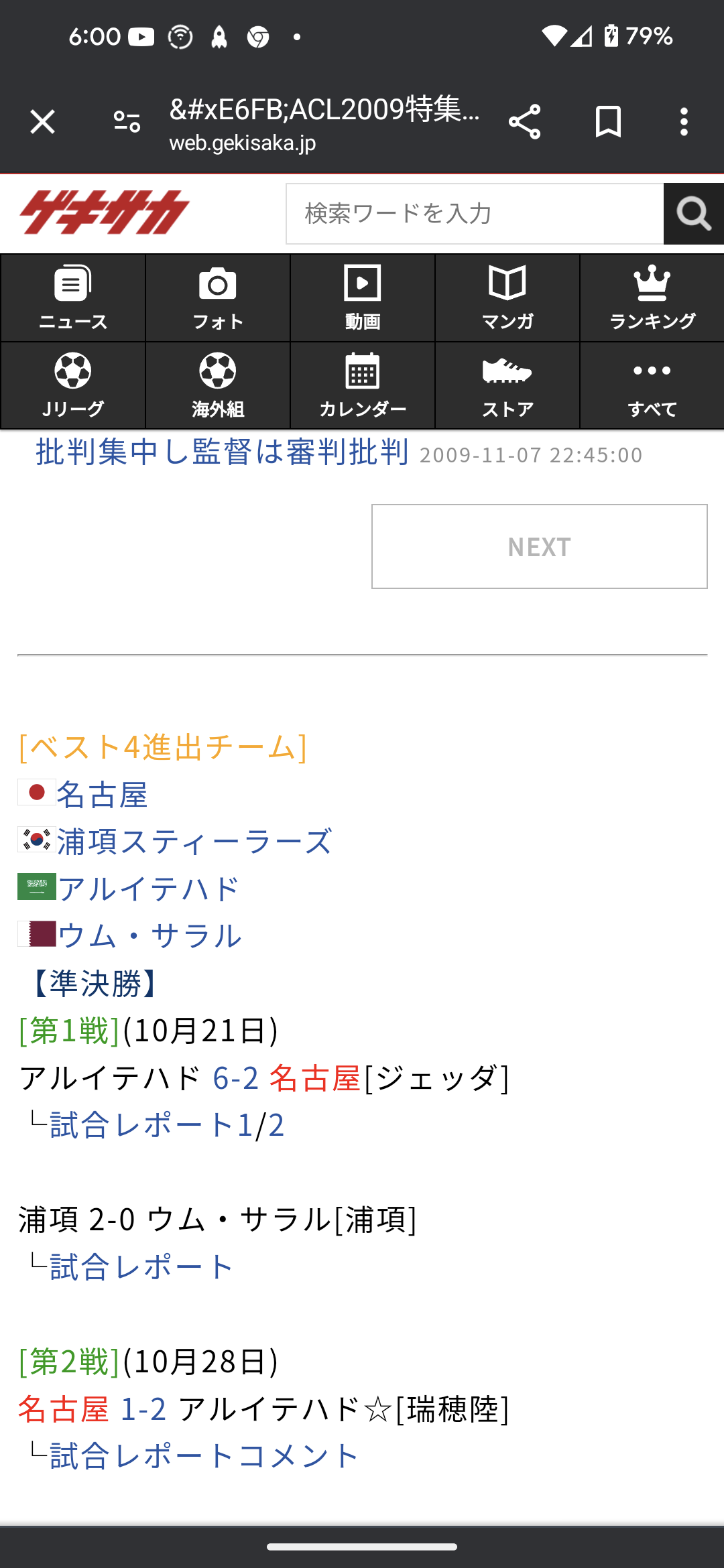Open the 動画 section
724x1568 pixels.
[x=363, y=298]
